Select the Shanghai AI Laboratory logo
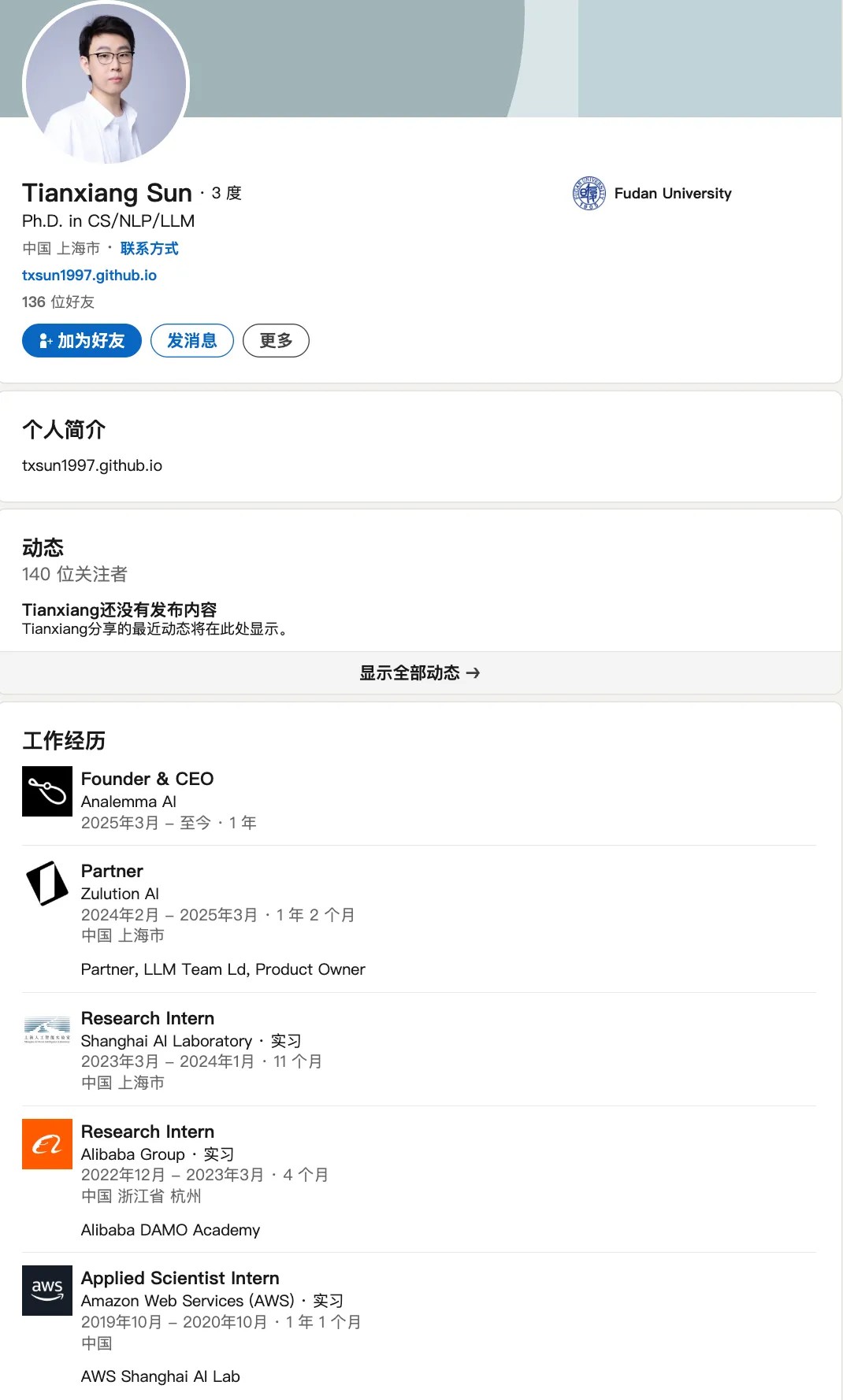The width and height of the screenshot is (843, 1400). point(47,1030)
